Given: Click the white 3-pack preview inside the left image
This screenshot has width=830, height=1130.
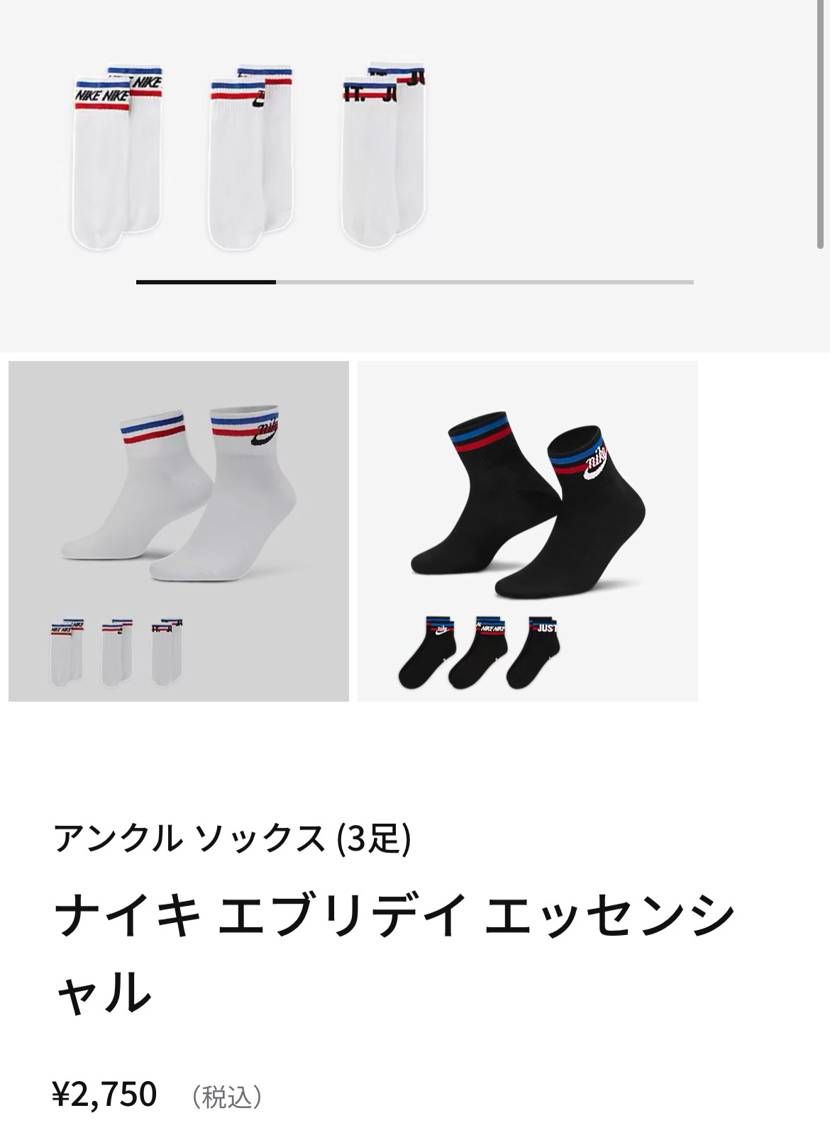Looking at the screenshot, I should point(110,650).
